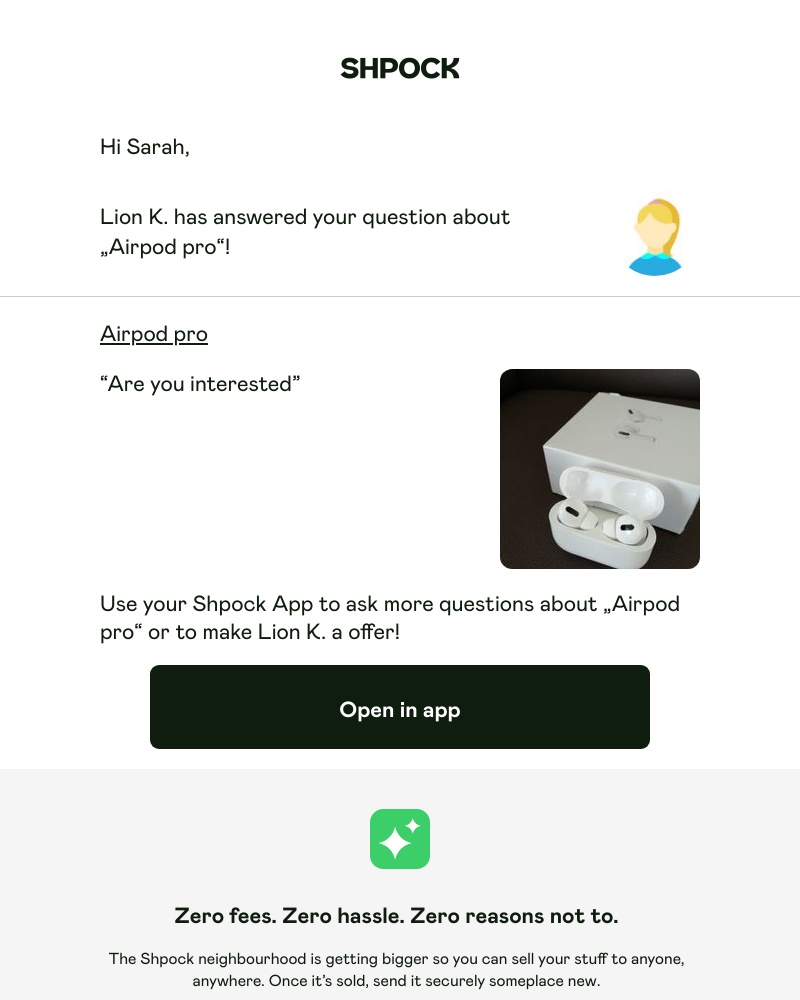The height and width of the screenshot is (1000, 800).
Task: Click the SHPOCK logo at the top
Action: pyautogui.click(x=399, y=68)
